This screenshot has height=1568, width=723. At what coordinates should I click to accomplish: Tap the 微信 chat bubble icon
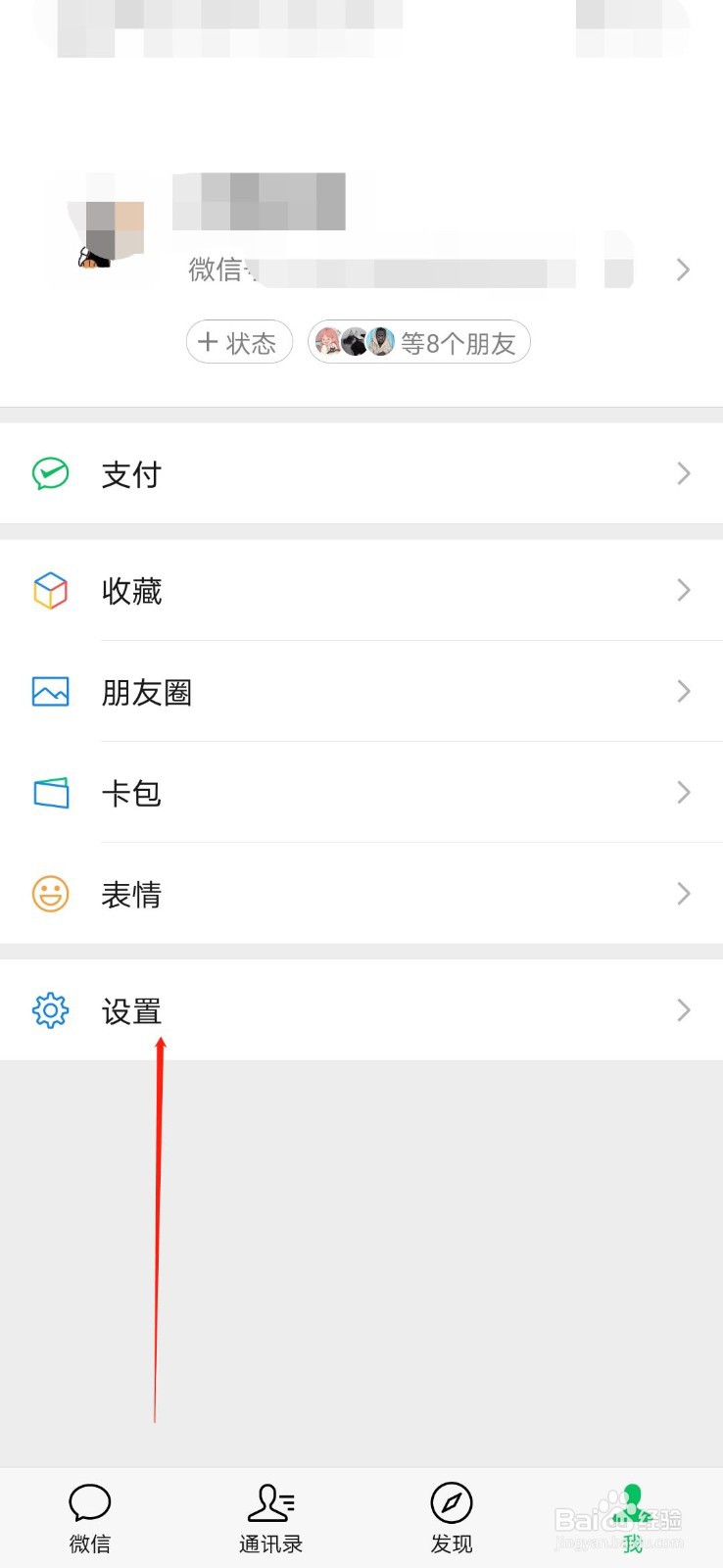pos(90,1501)
